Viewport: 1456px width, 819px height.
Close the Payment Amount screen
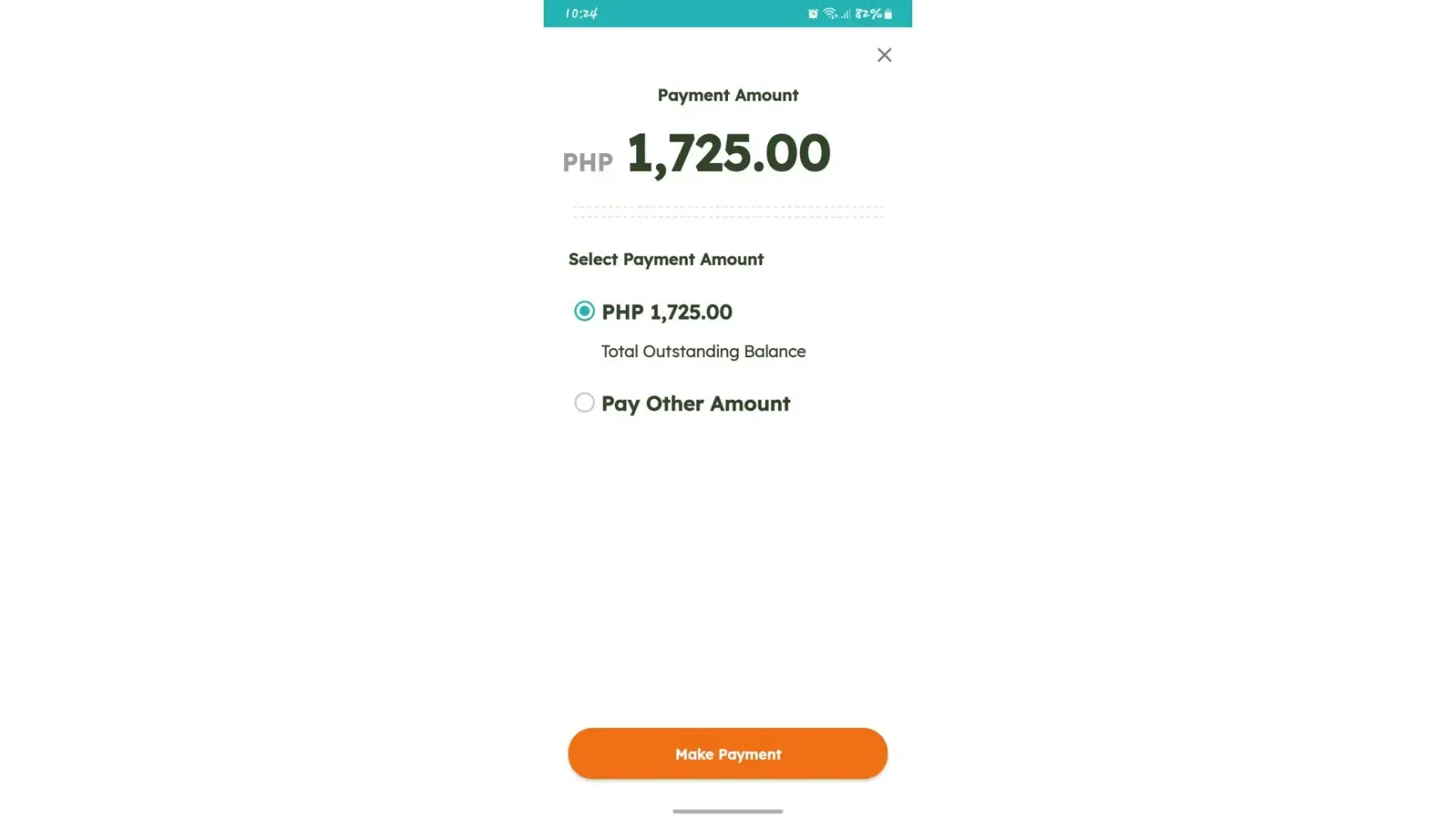click(x=884, y=55)
